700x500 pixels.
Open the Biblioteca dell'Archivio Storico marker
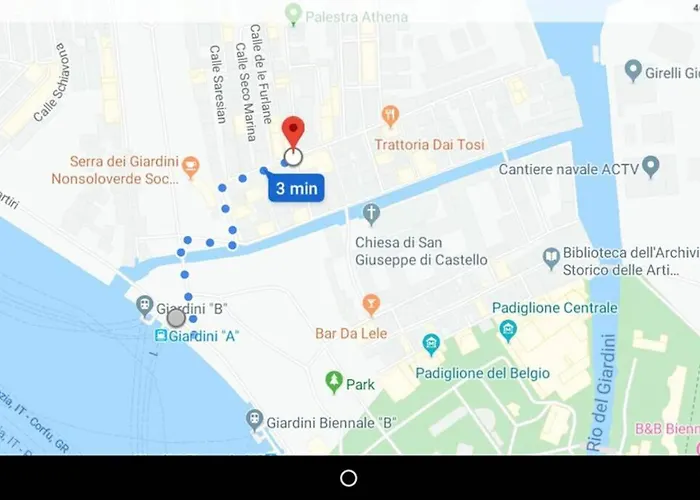[550, 258]
